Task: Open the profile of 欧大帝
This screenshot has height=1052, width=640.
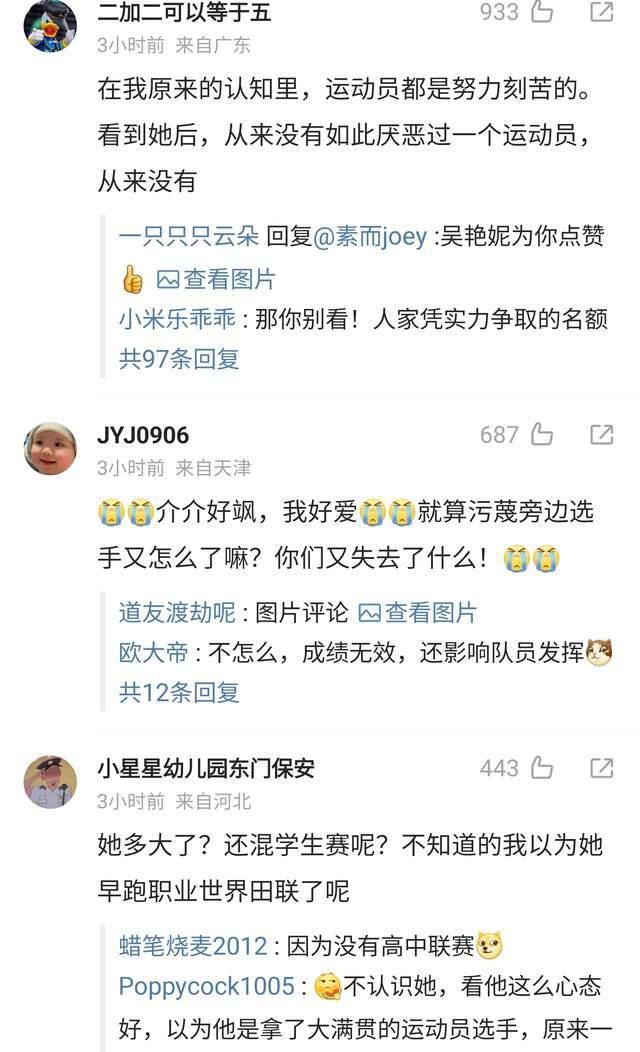Action: (153, 653)
